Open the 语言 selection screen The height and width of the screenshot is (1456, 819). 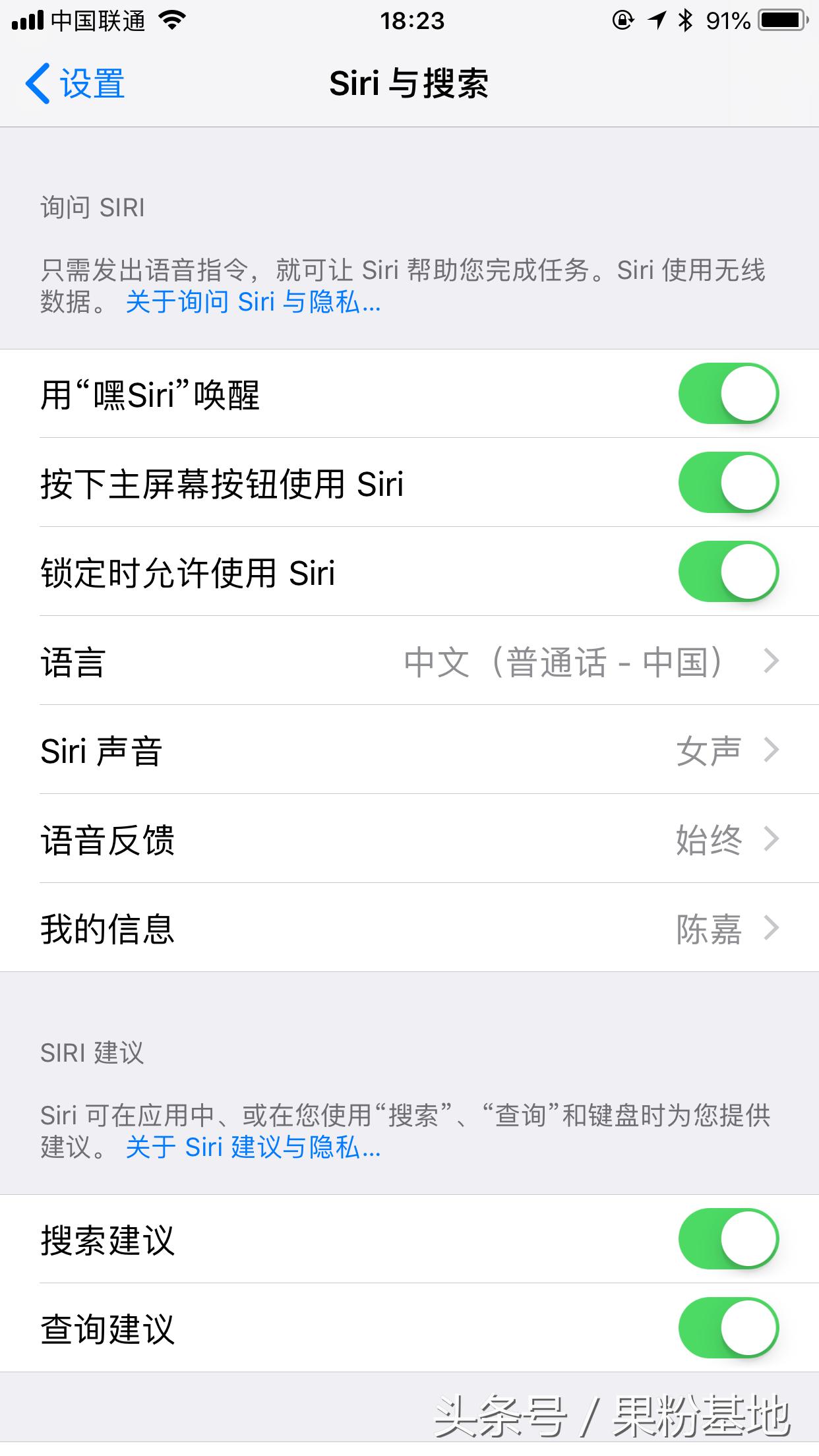pyautogui.click(x=409, y=663)
